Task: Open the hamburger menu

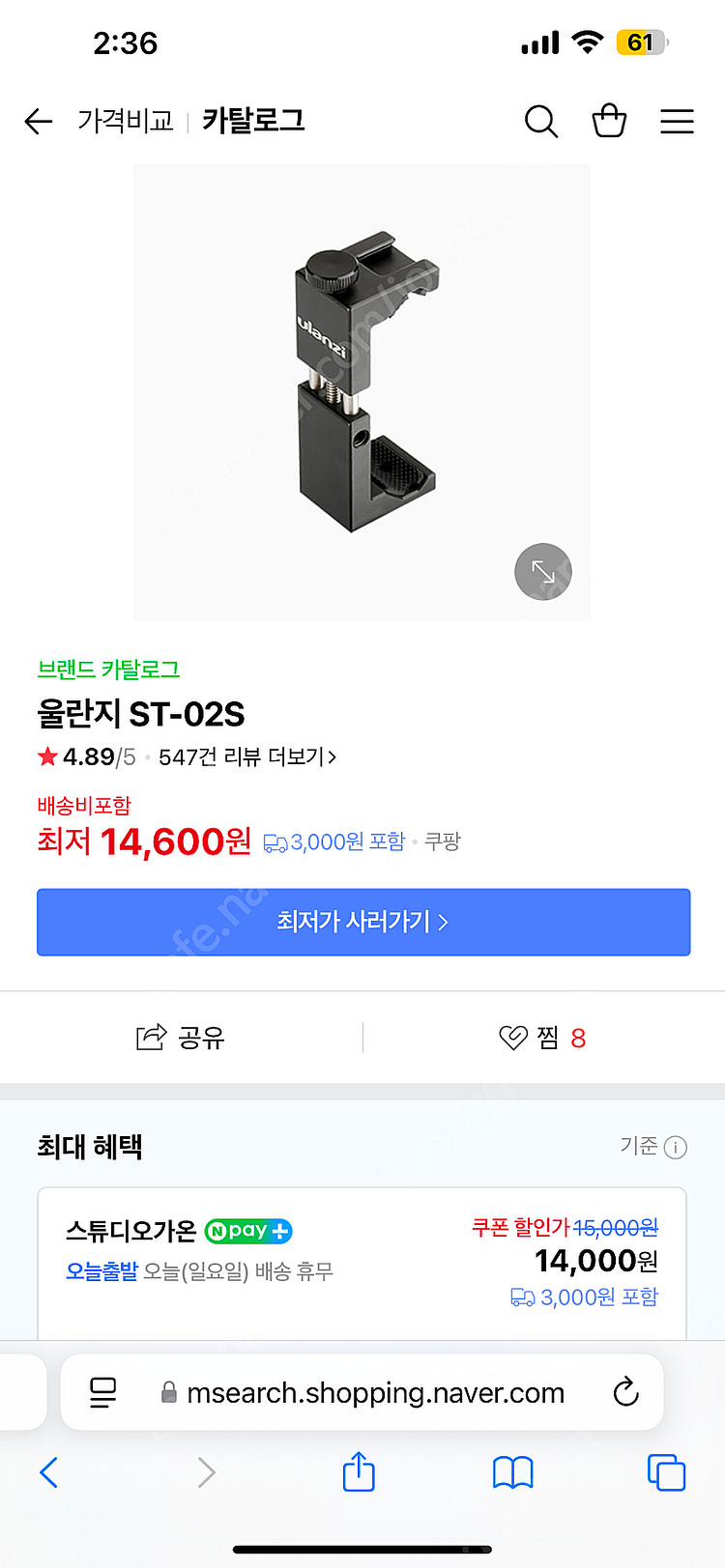Action: 677,121
